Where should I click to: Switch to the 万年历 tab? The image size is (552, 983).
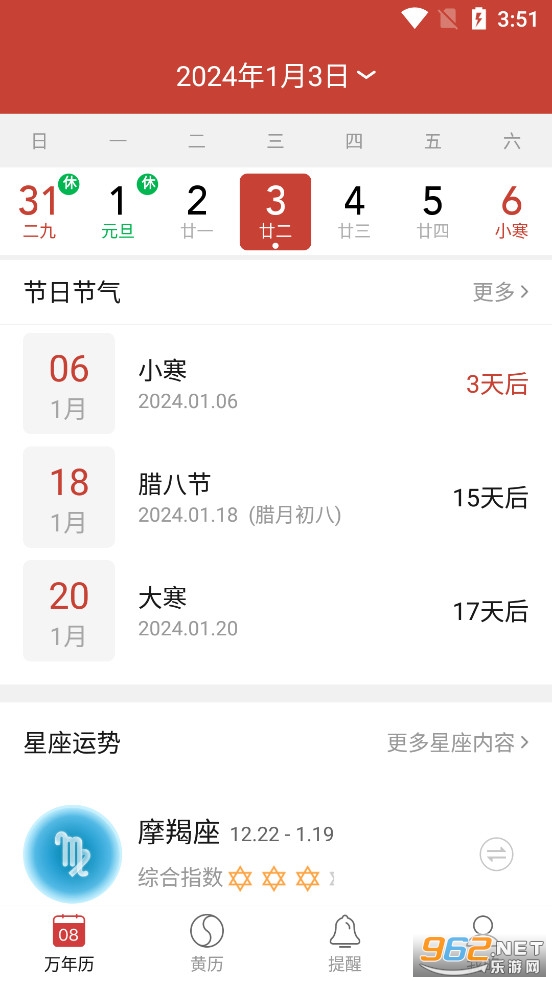pos(69,944)
